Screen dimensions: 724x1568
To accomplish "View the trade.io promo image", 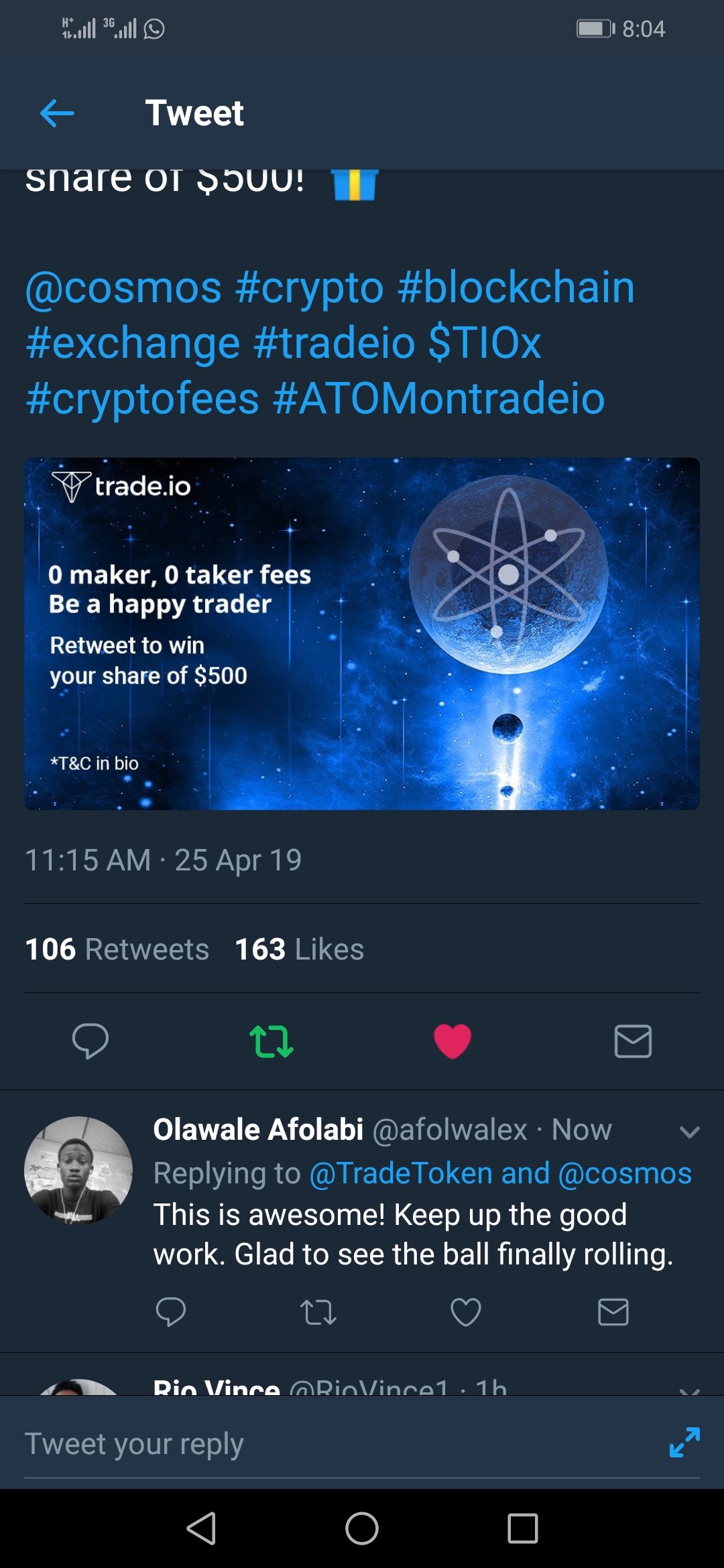I will (x=362, y=634).
